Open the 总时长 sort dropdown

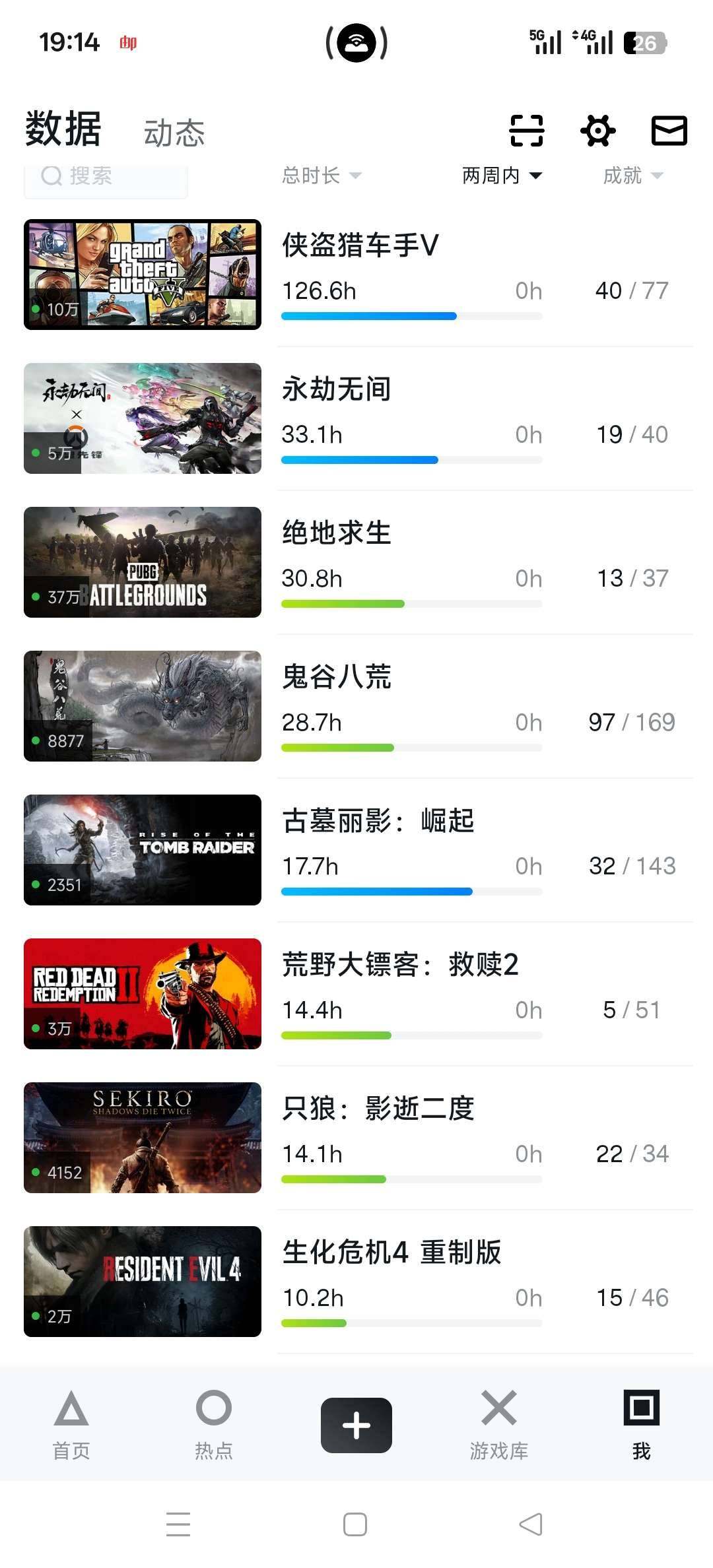(x=320, y=176)
